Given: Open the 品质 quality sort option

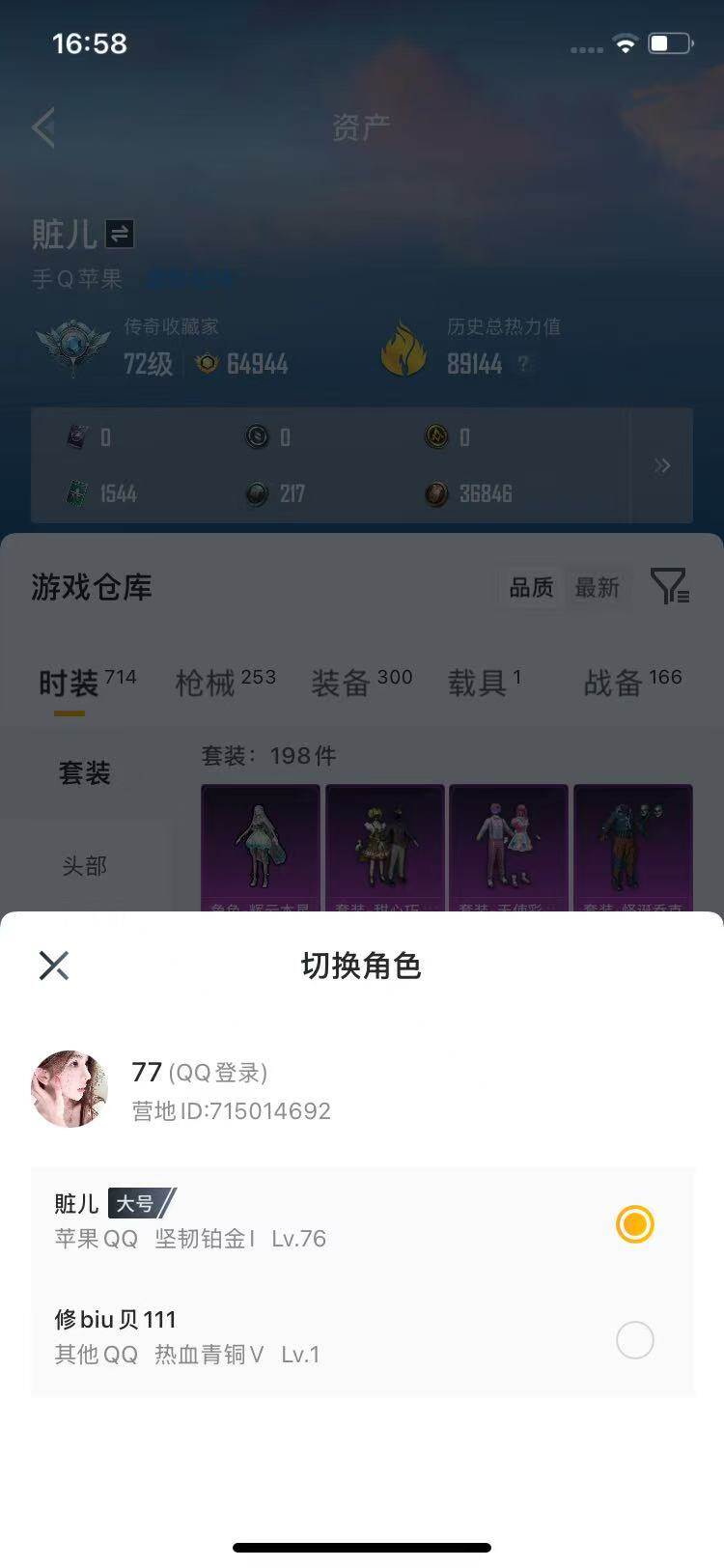Looking at the screenshot, I should (x=529, y=587).
